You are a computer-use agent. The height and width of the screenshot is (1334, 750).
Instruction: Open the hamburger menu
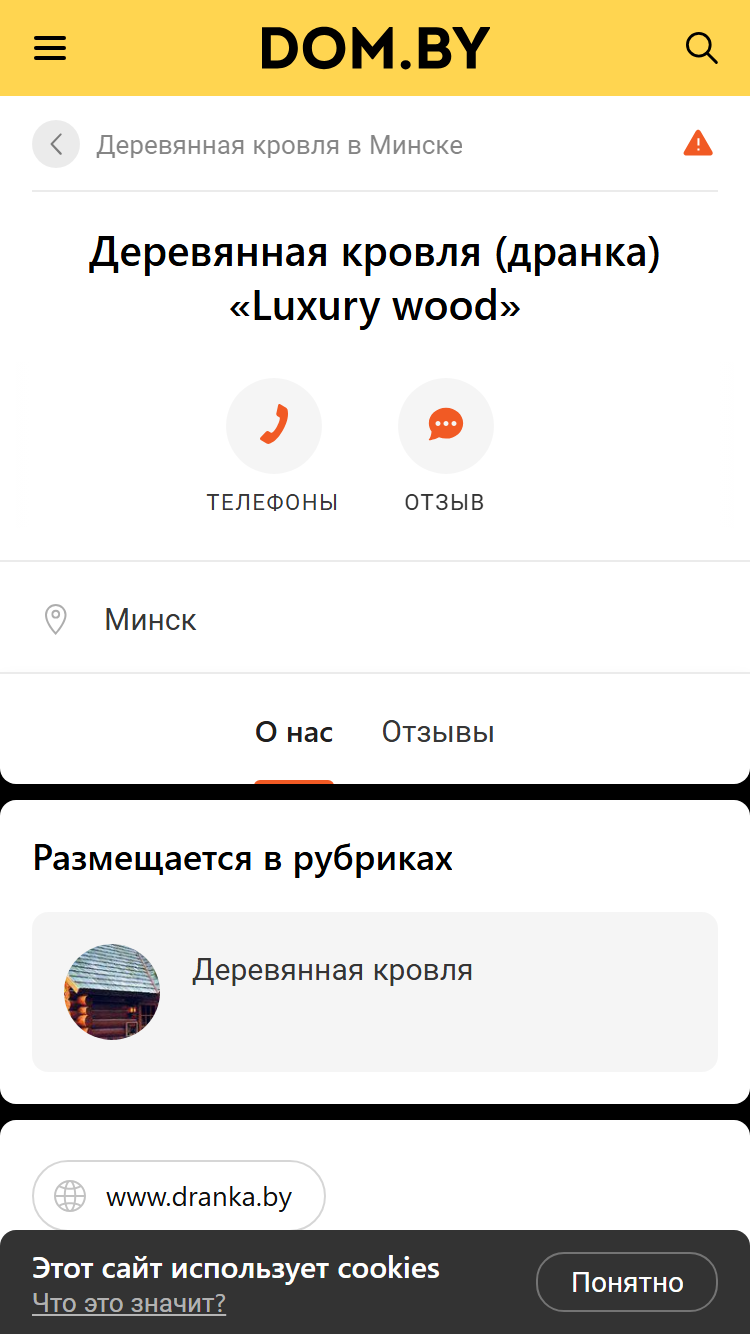pyautogui.click(x=50, y=48)
